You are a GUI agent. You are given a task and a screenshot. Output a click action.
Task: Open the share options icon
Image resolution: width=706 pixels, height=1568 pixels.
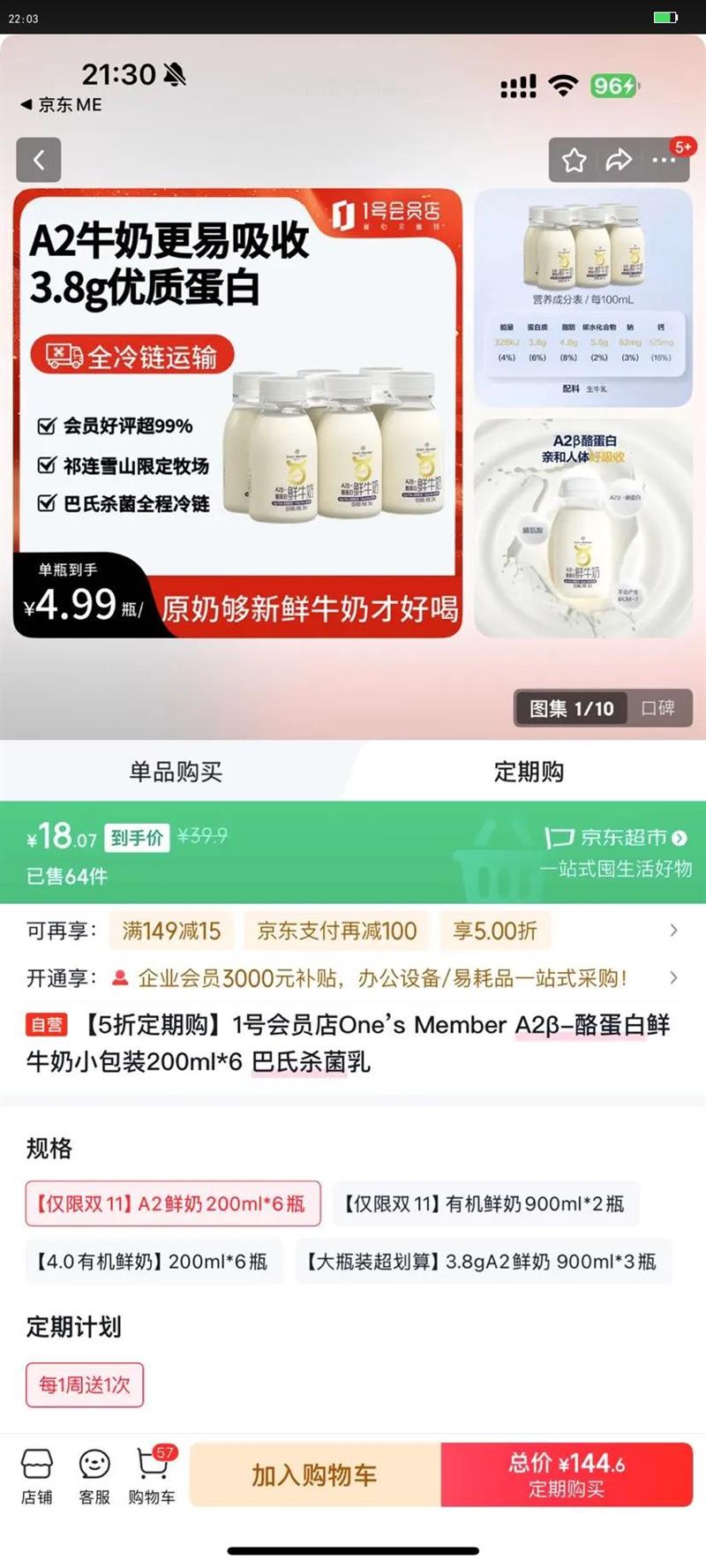[619, 160]
